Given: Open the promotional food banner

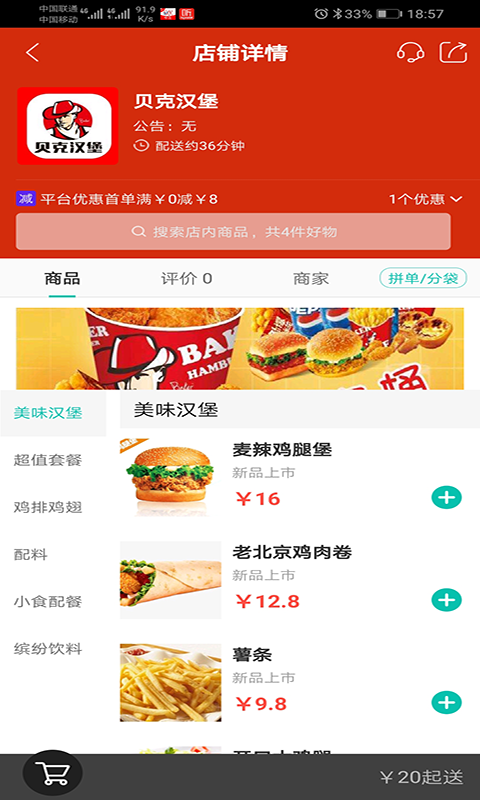Looking at the screenshot, I should click(240, 348).
